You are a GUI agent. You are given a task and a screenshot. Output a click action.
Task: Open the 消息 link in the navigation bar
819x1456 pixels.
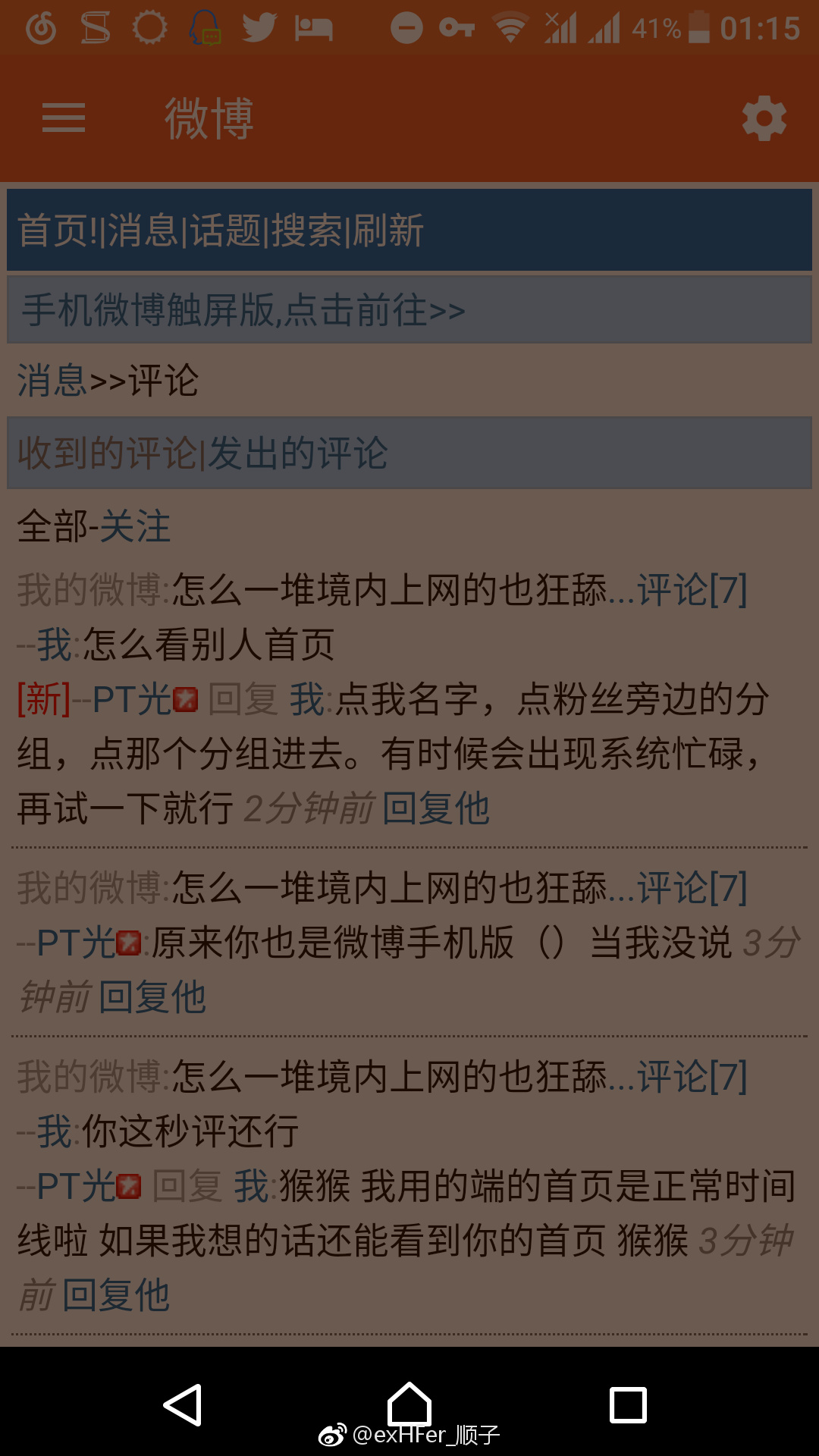(143, 231)
